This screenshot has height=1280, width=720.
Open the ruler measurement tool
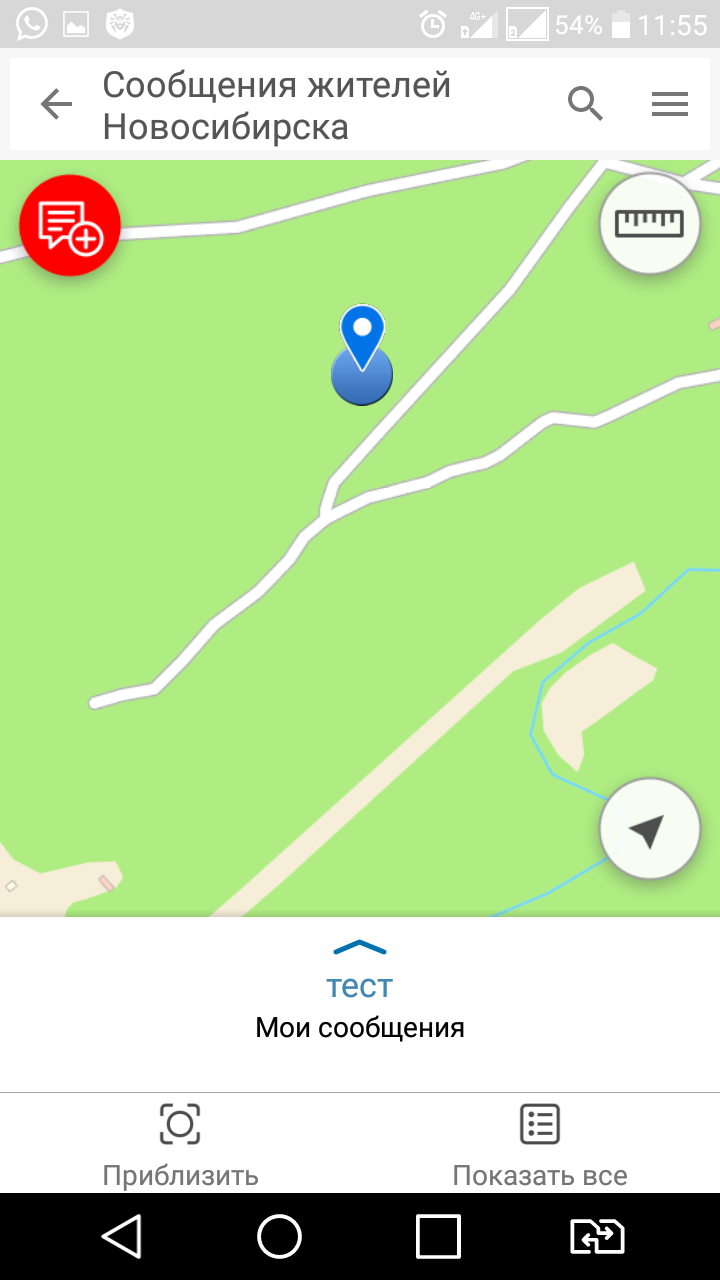(650, 223)
